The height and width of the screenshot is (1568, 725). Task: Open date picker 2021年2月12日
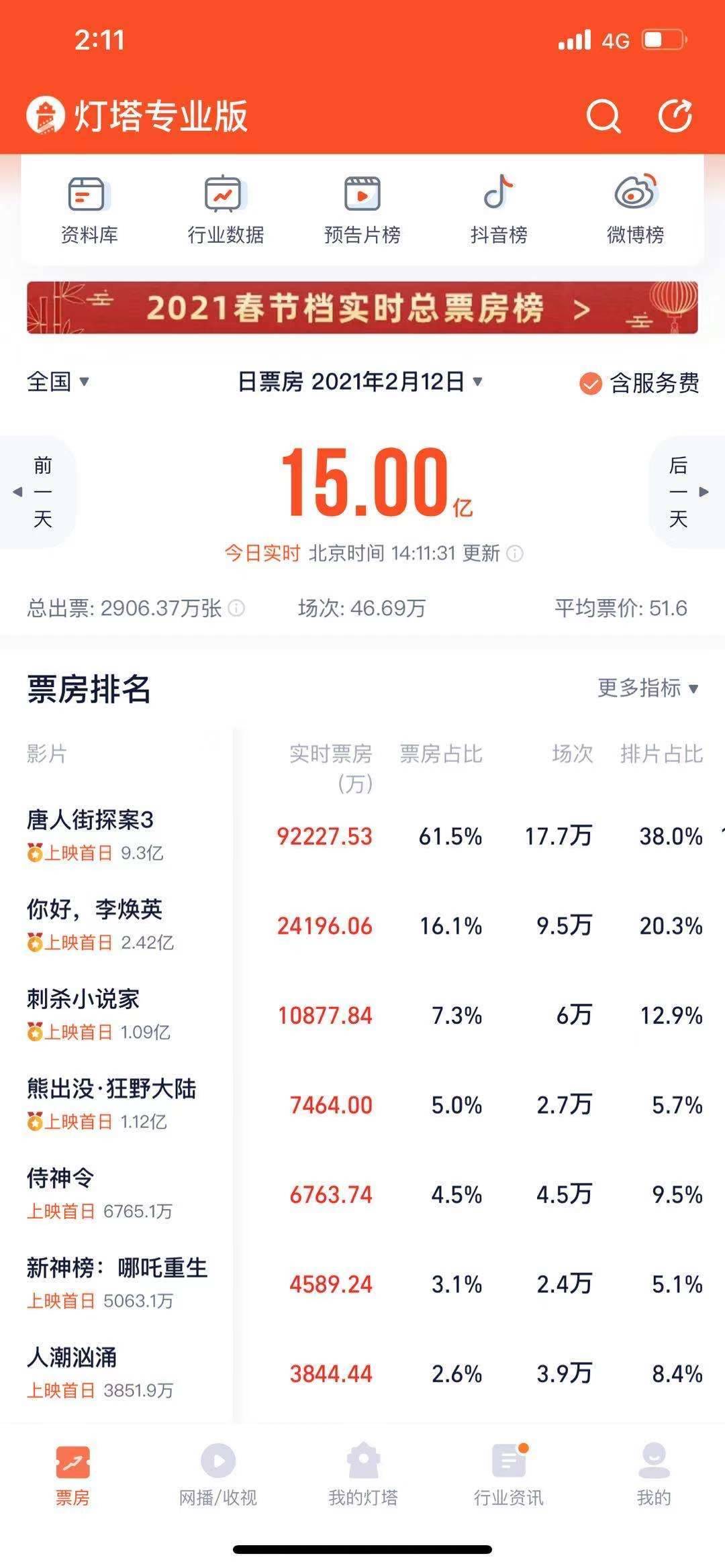(360, 382)
